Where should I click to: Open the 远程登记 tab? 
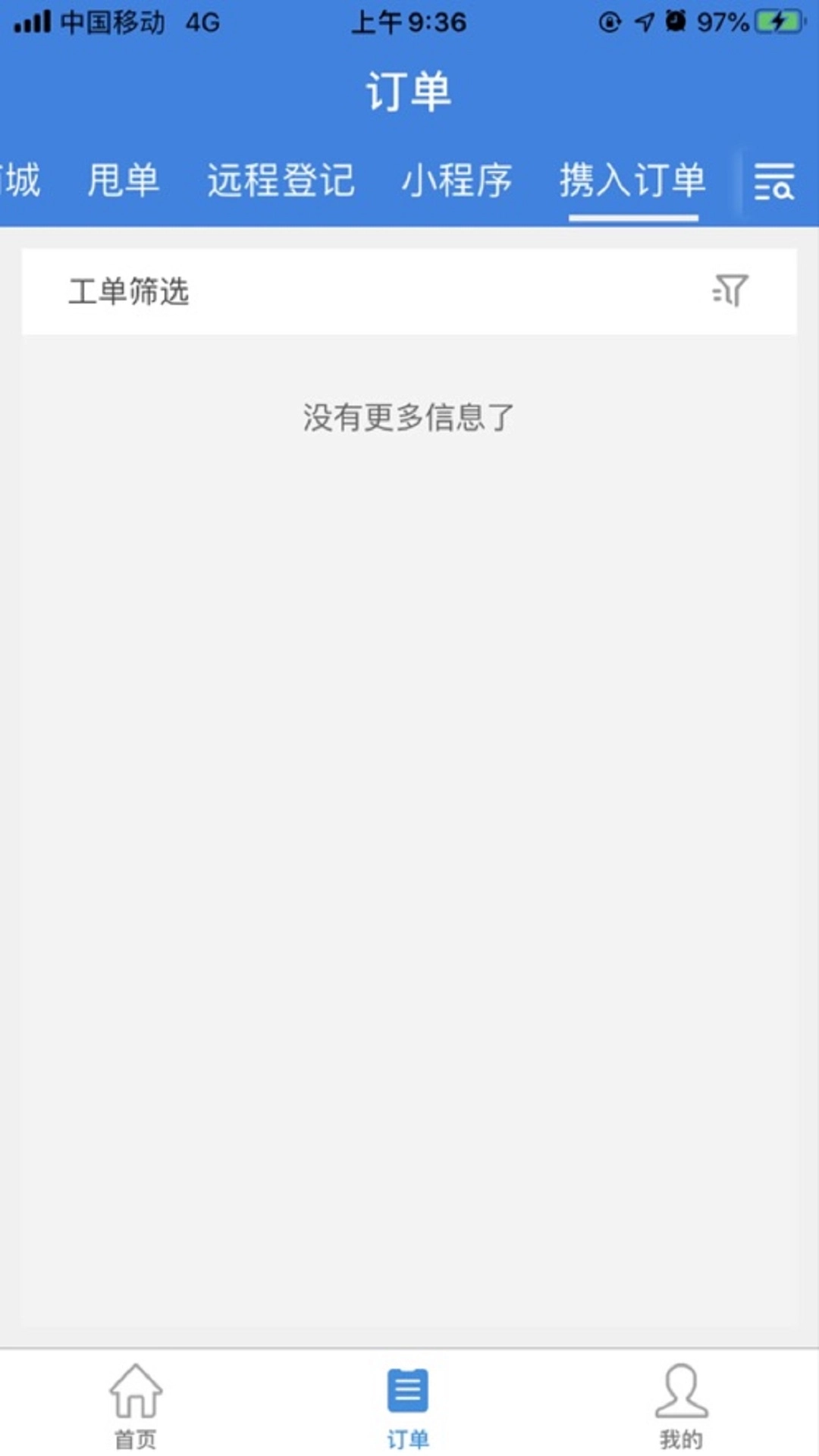281,182
